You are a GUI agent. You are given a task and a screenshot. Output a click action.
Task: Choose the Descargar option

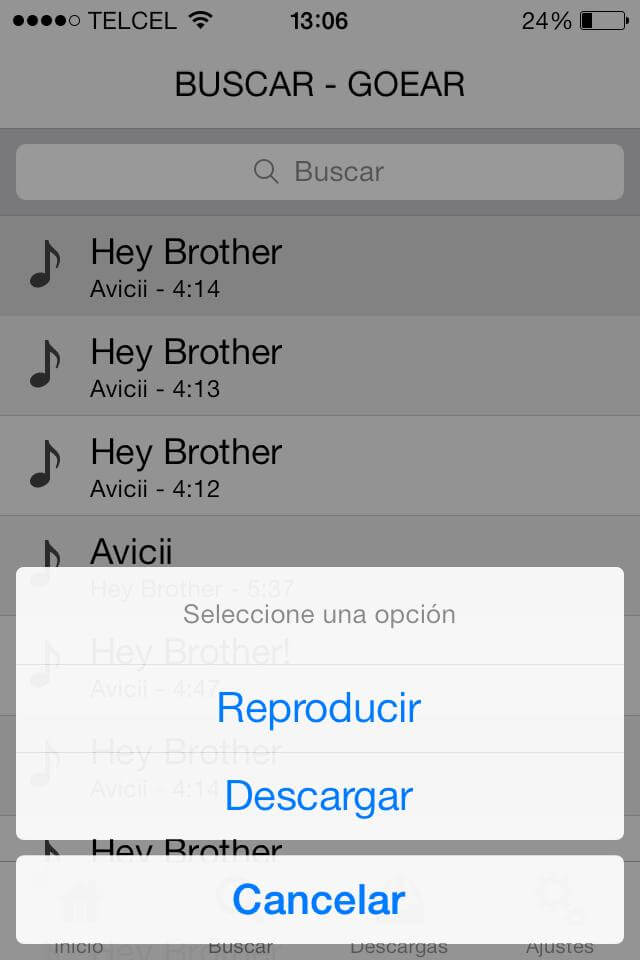click(x=319, y=796)
